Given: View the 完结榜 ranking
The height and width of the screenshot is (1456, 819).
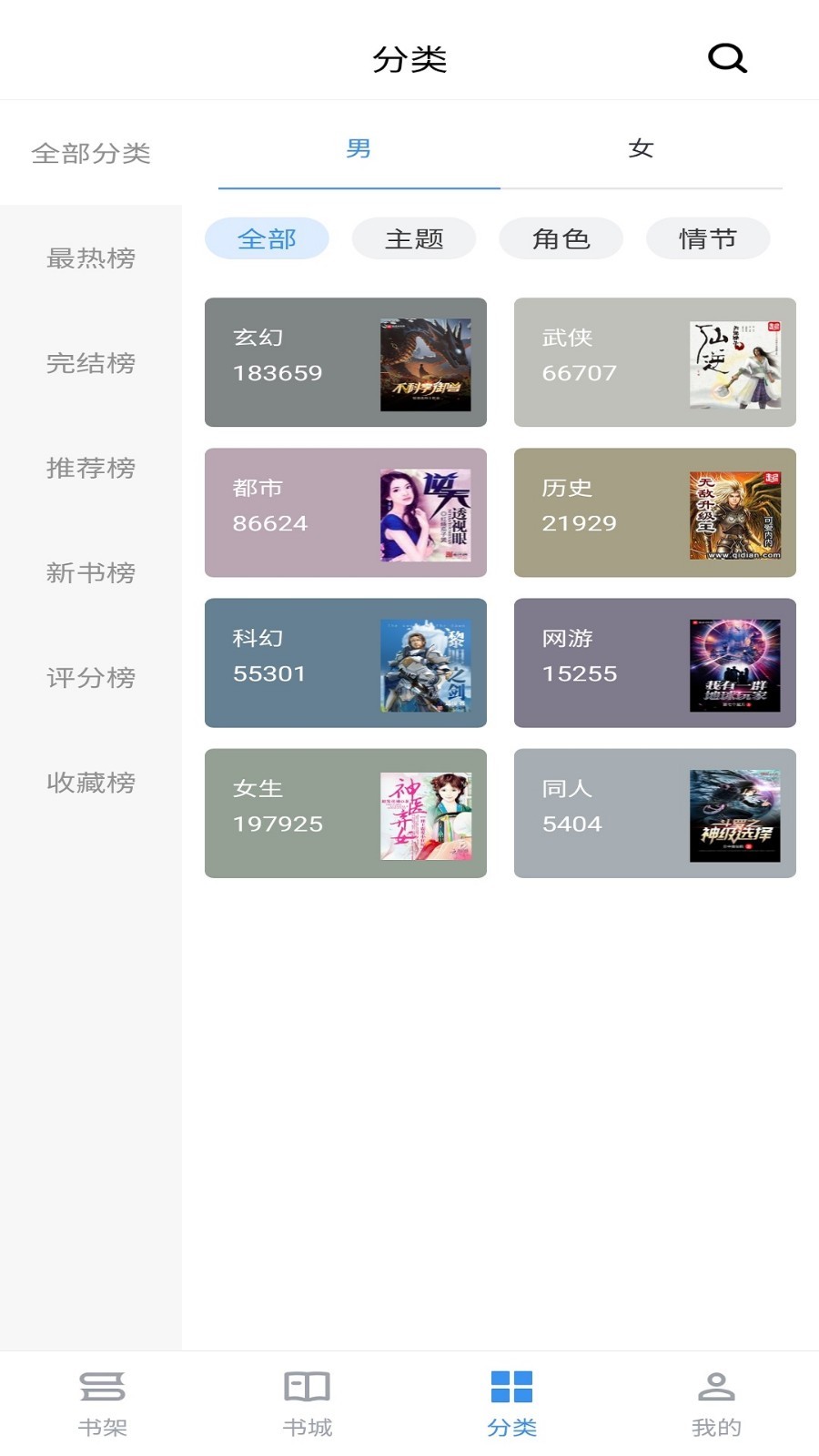Looking at the screenshot, I should point(91,363).
